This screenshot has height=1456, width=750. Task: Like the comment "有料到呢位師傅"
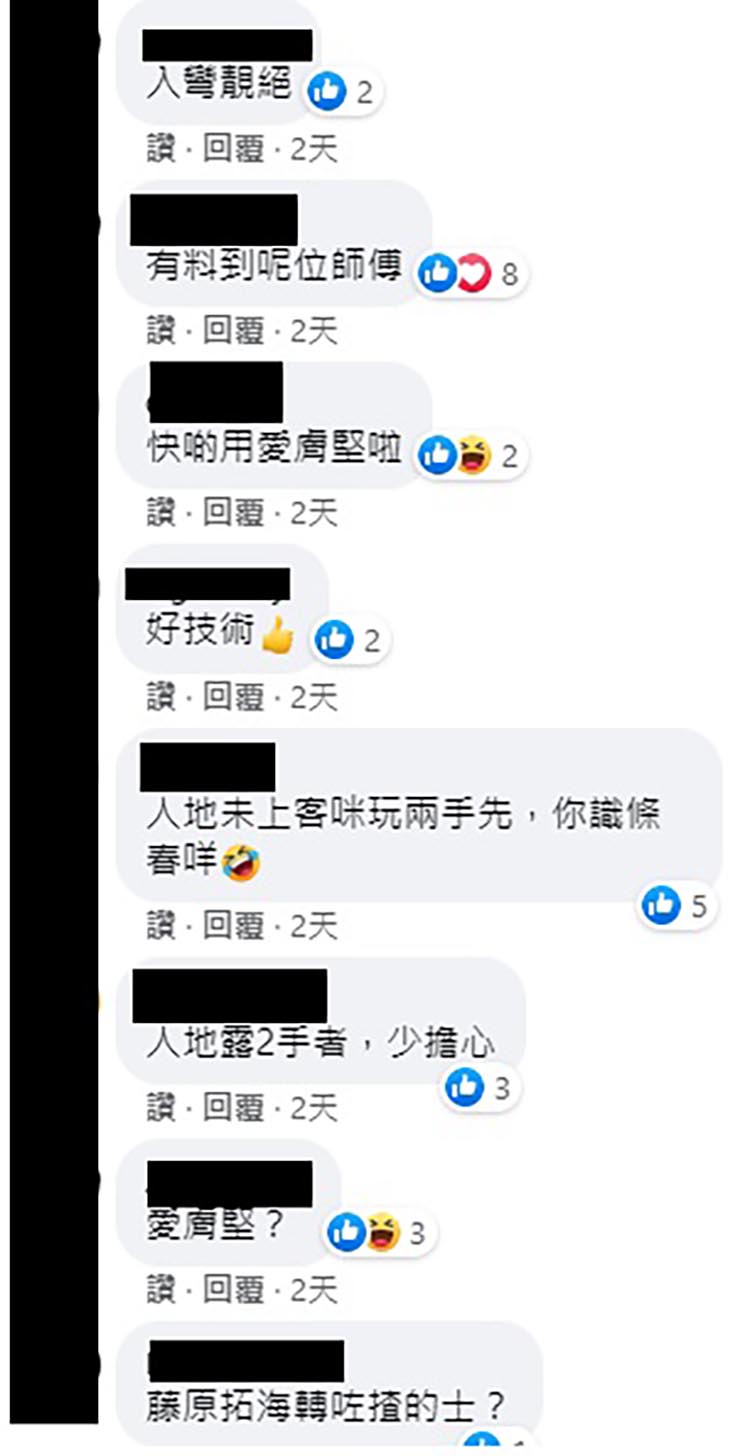[x=160, y=331]
